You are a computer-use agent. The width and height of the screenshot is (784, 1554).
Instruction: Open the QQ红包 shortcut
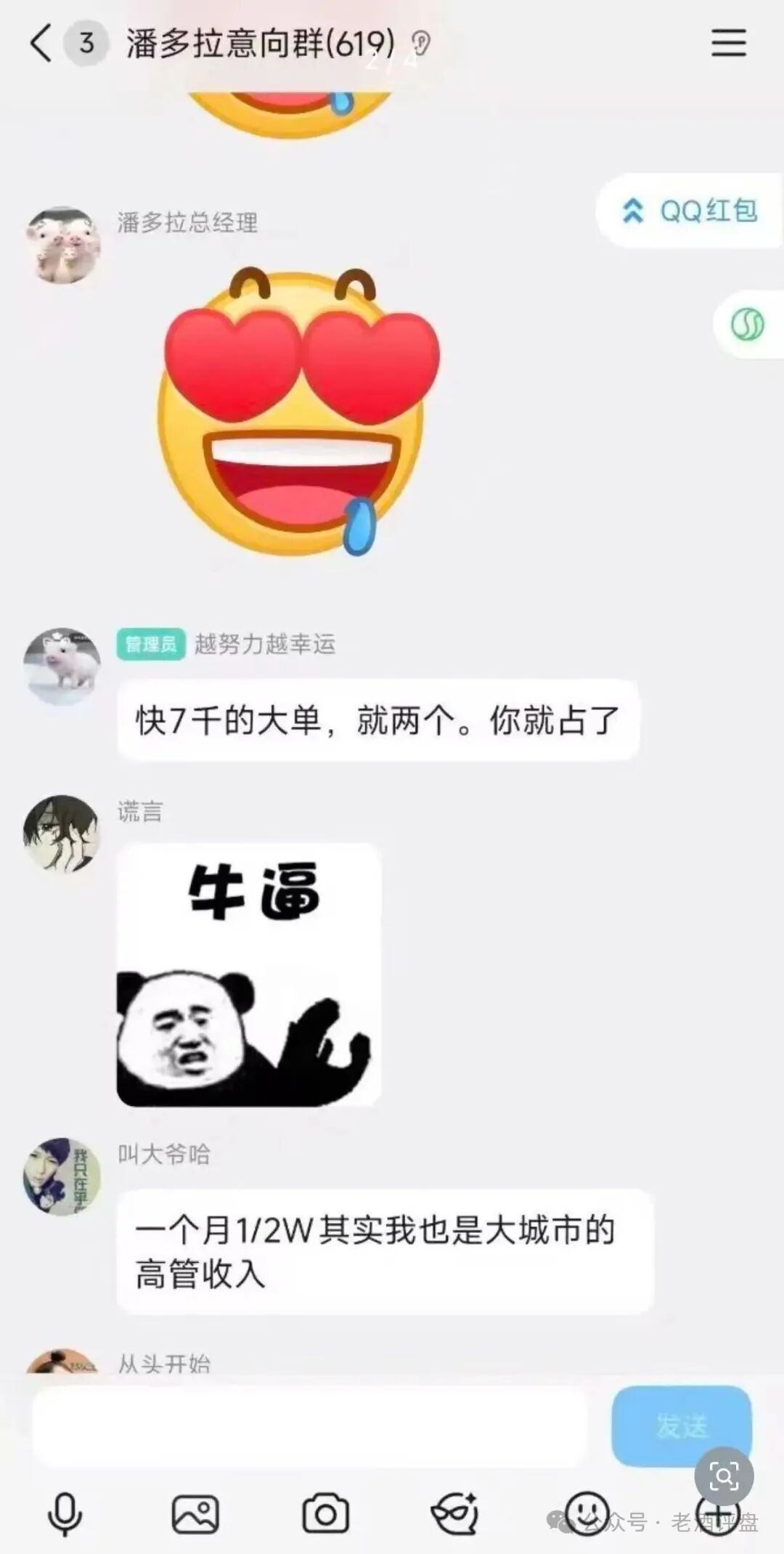click(x=690, y=211)
